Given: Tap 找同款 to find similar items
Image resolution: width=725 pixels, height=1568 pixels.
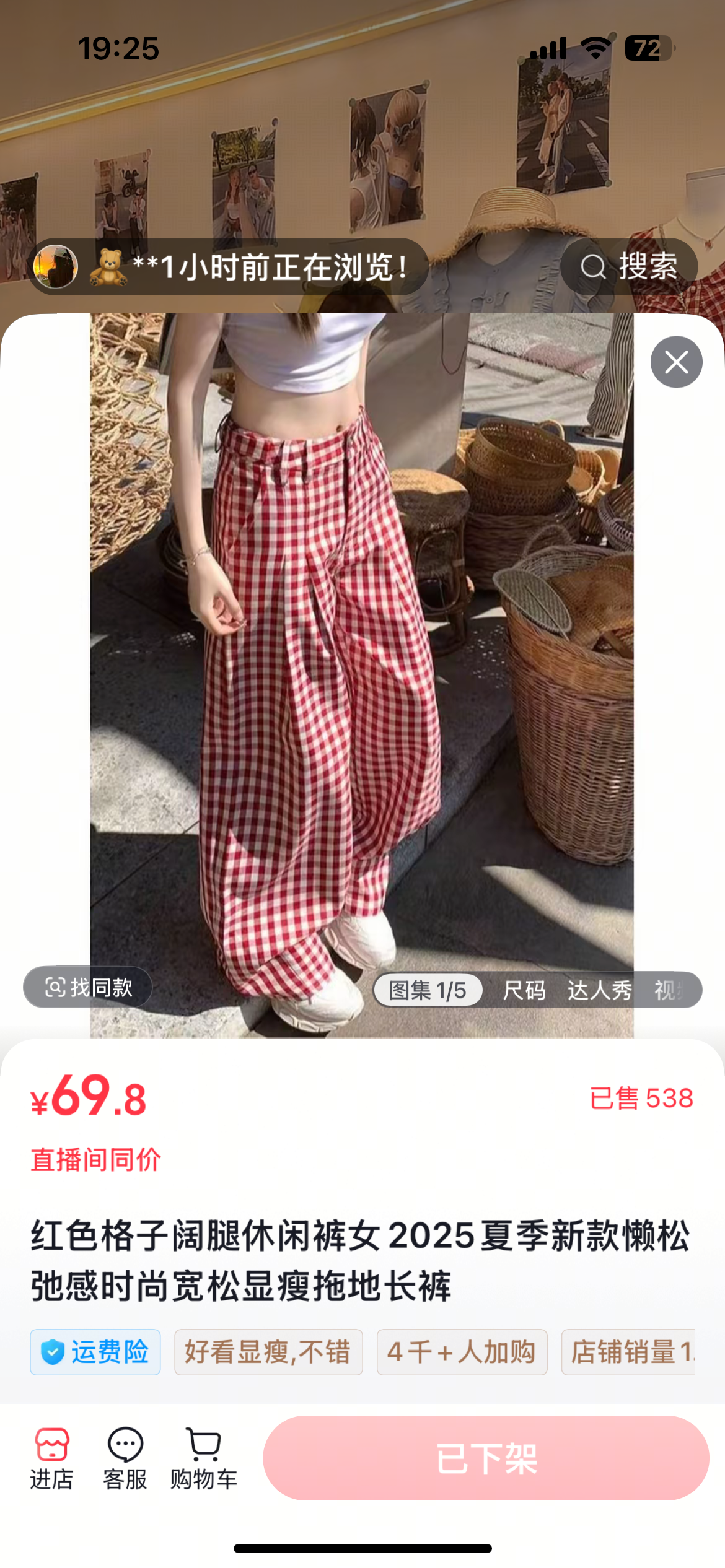Looking at the screenshot, I should tap(88, 987).
